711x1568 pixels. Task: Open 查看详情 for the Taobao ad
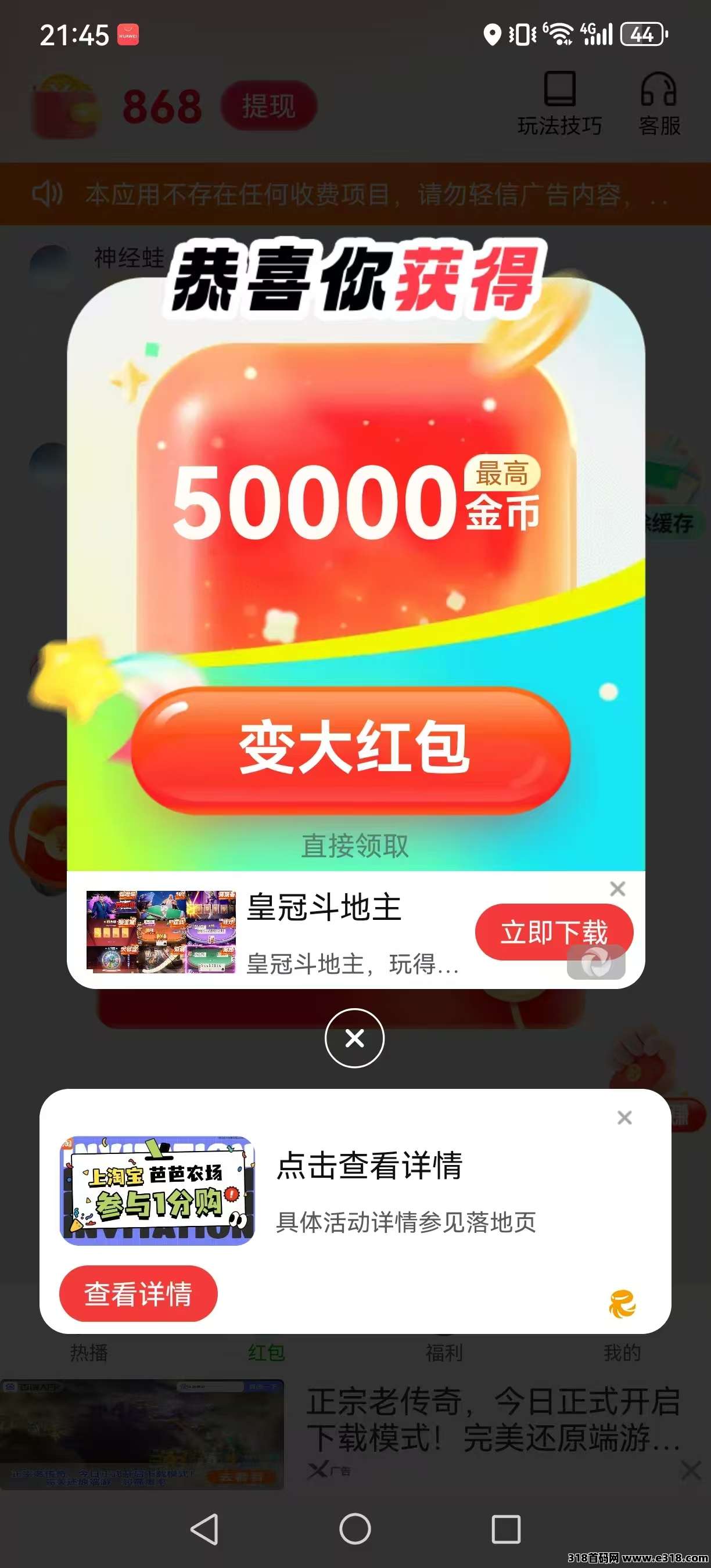point(138,1293)
